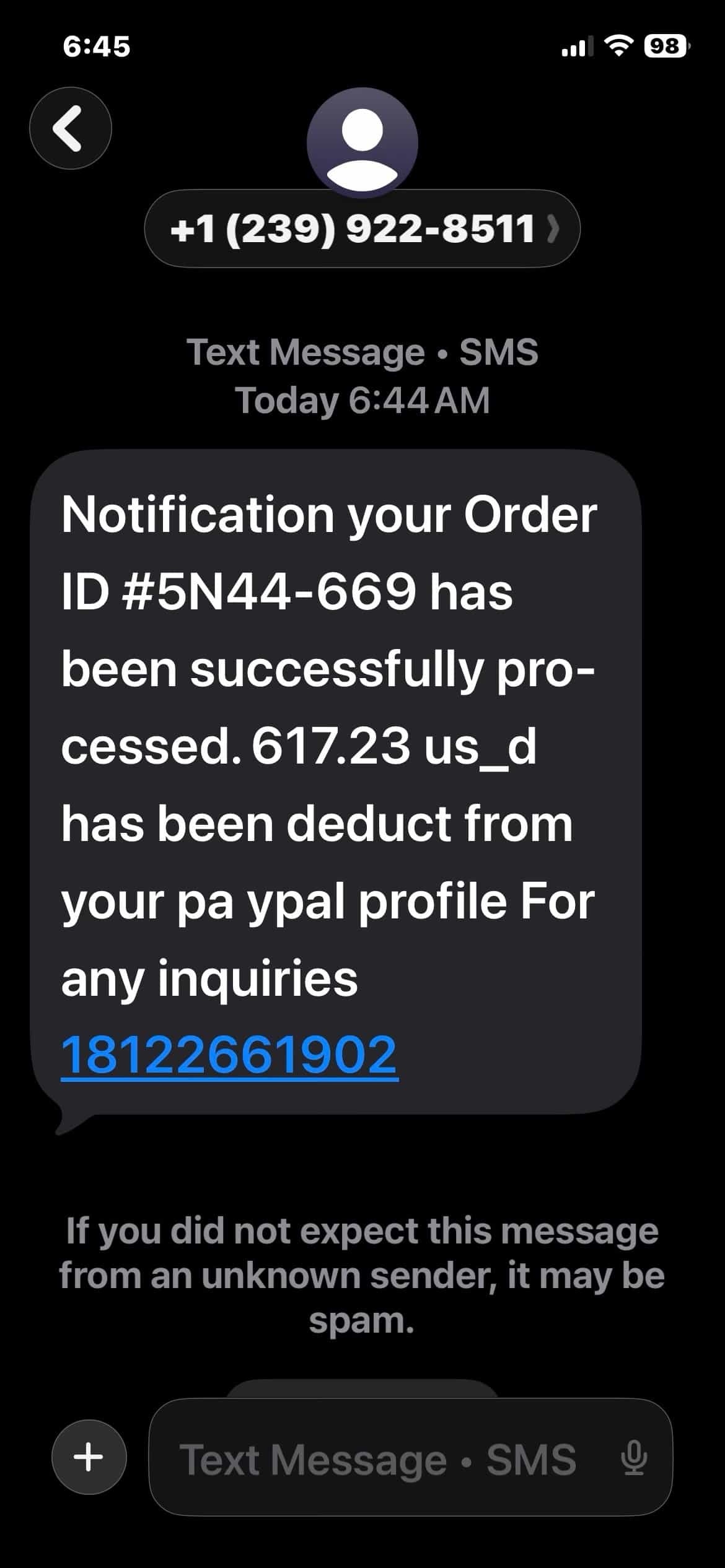Focus the Text Message SMS input field
The height and width of the screenshot is (1568, 725).
[410, 1457]
